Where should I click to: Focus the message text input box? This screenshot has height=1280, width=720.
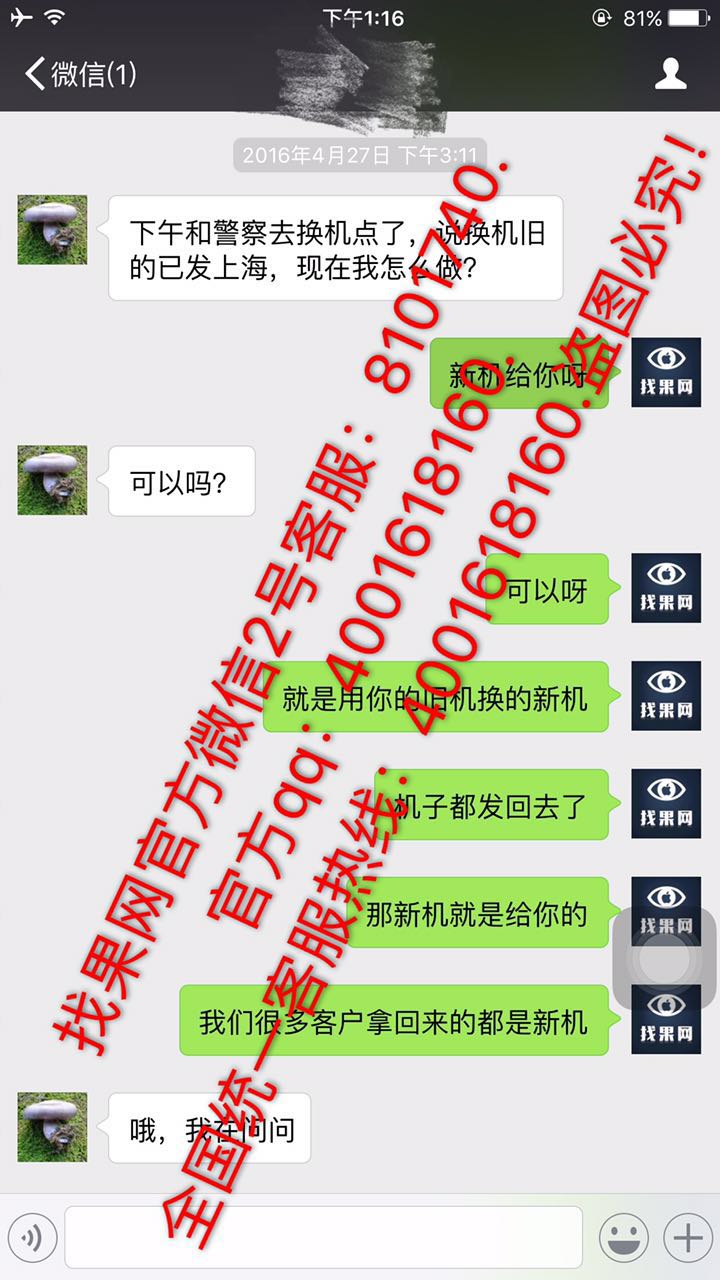324,1238
